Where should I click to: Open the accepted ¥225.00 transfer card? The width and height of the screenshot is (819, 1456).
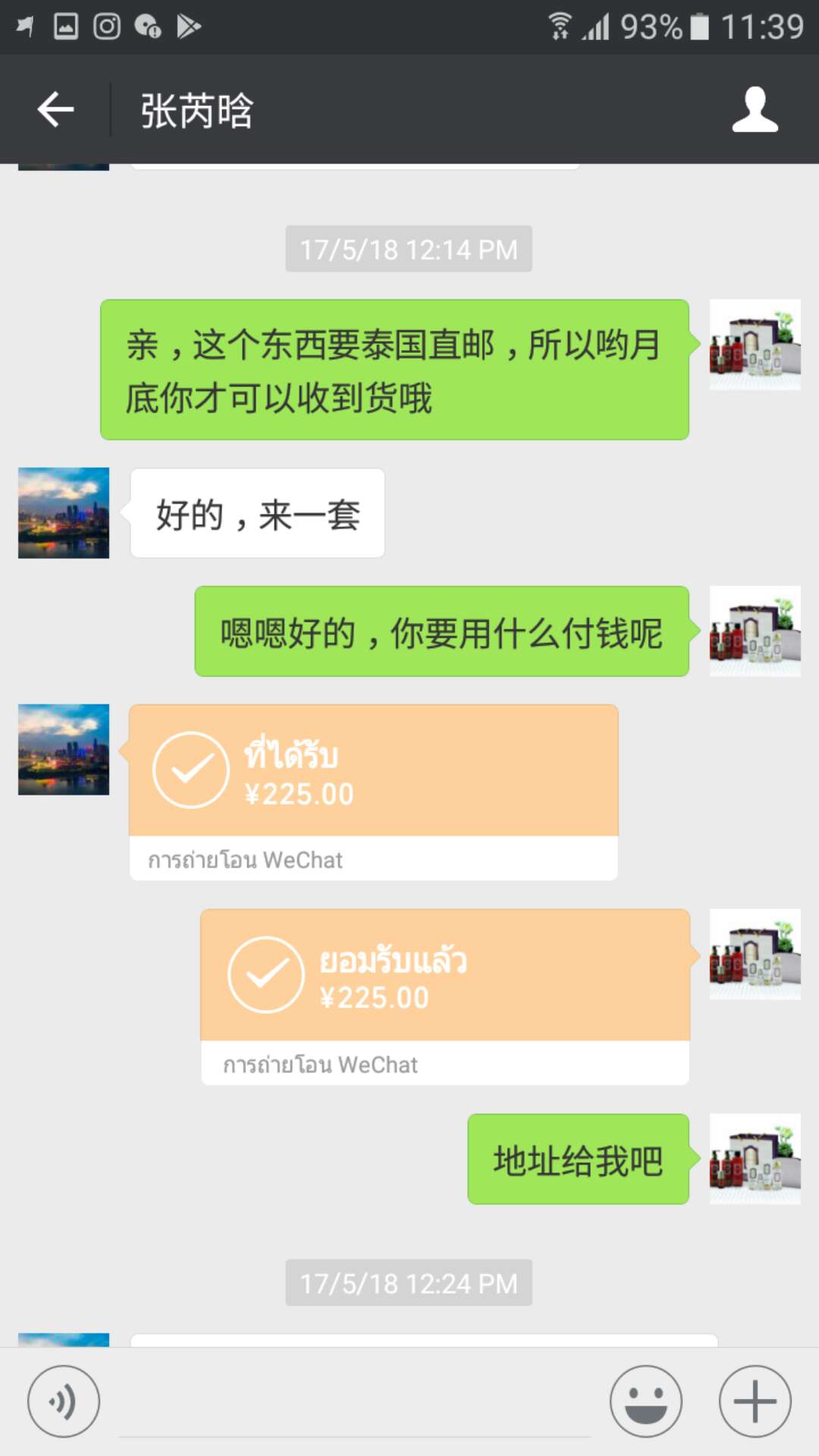445,997
